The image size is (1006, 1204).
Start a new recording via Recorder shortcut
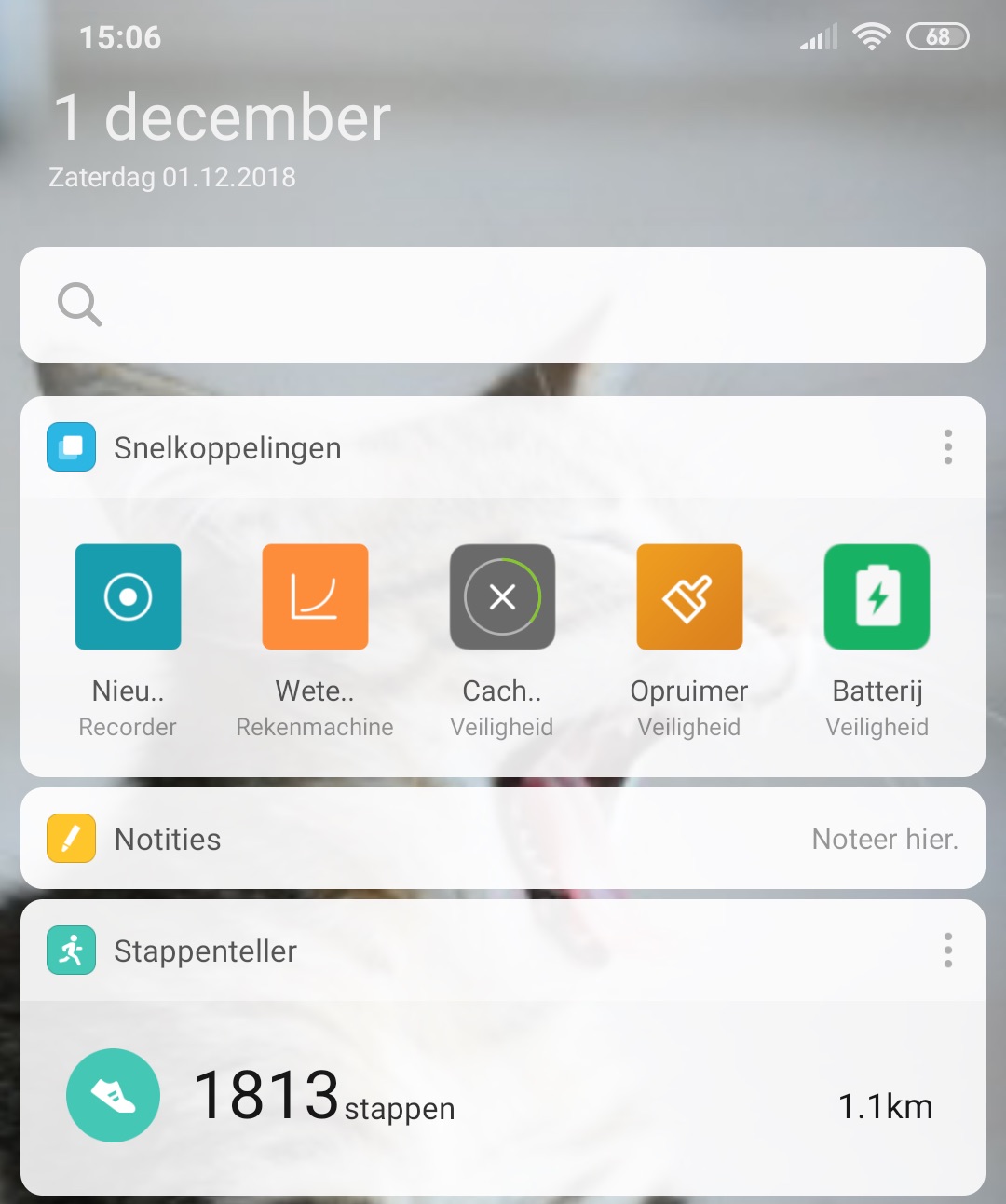[x=128, y=597]
